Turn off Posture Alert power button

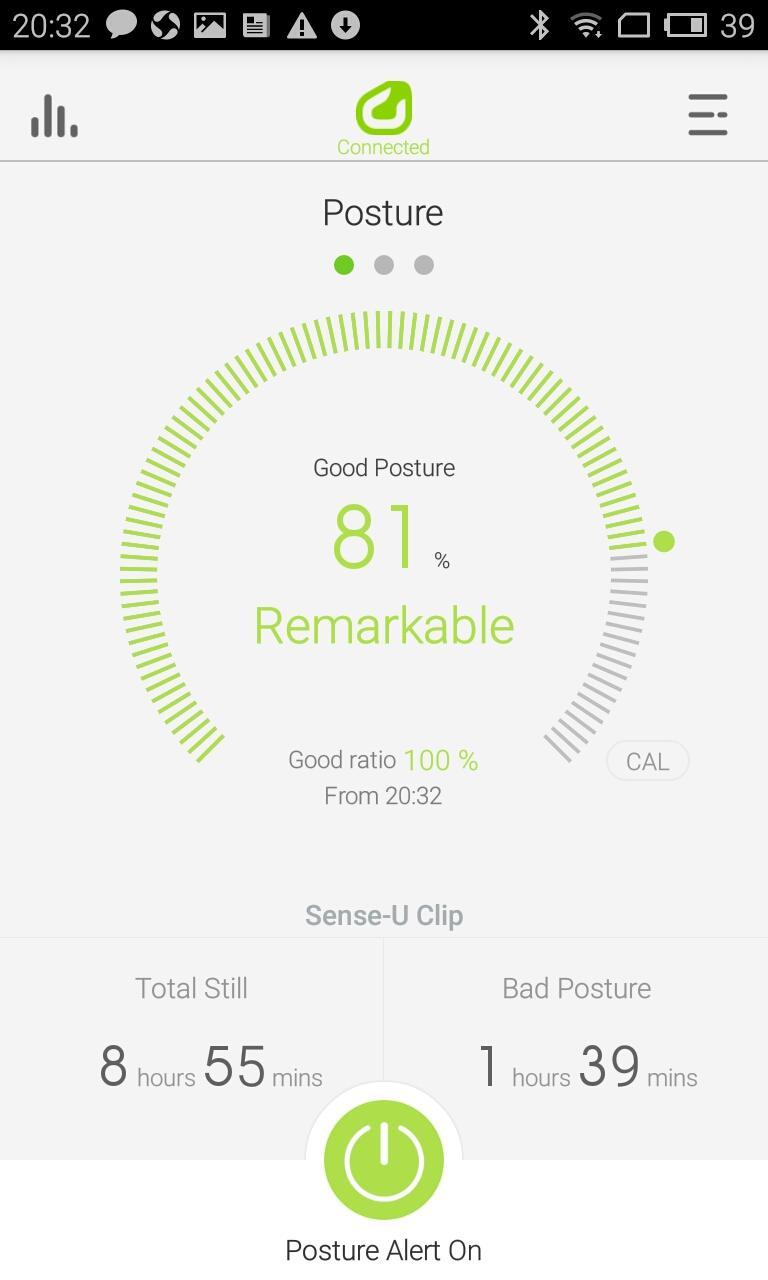pos(384,1160)
